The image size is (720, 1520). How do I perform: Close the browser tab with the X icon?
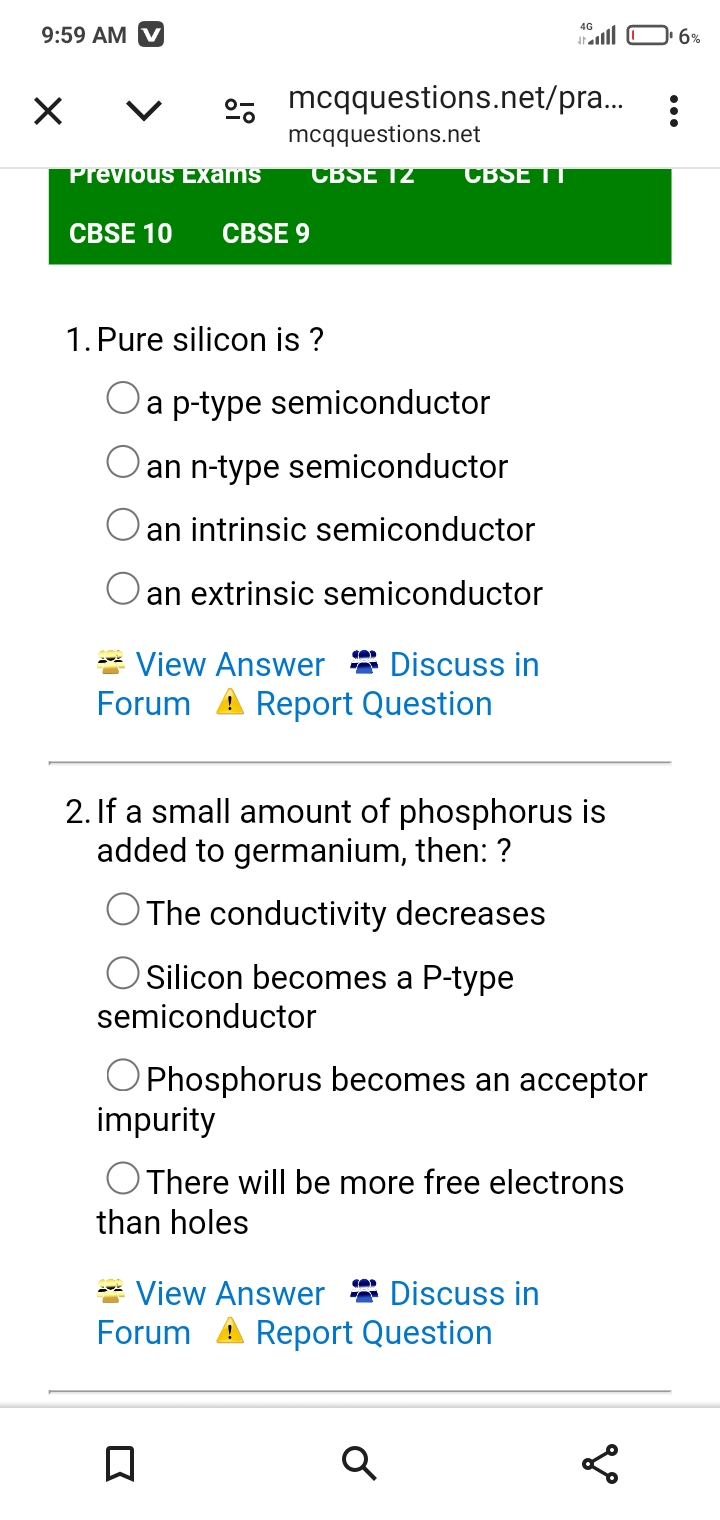[x=48, y=113]
